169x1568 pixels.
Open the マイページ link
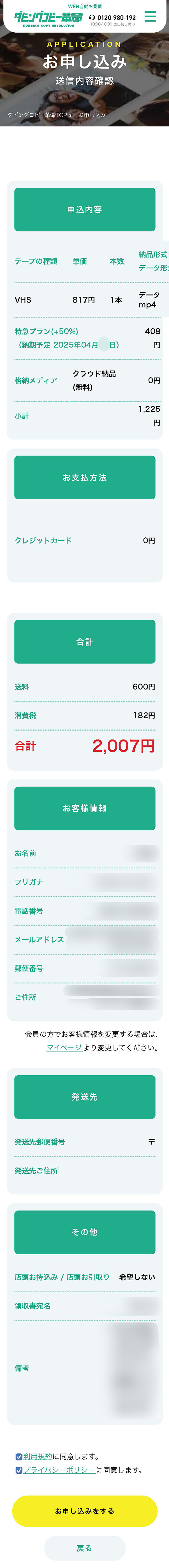[64, 1048]
